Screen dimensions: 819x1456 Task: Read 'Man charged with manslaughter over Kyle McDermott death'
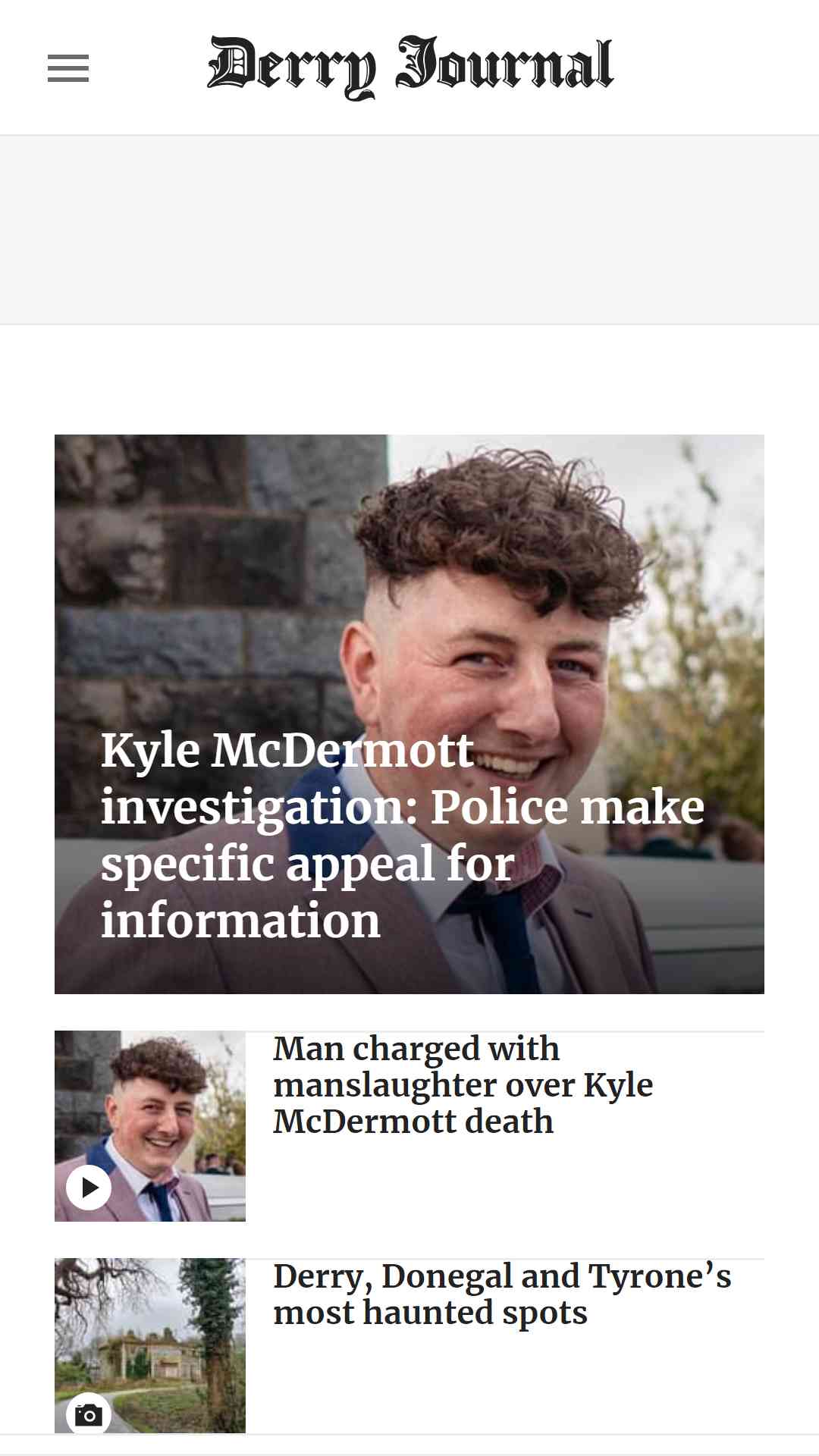[463, 1085]
